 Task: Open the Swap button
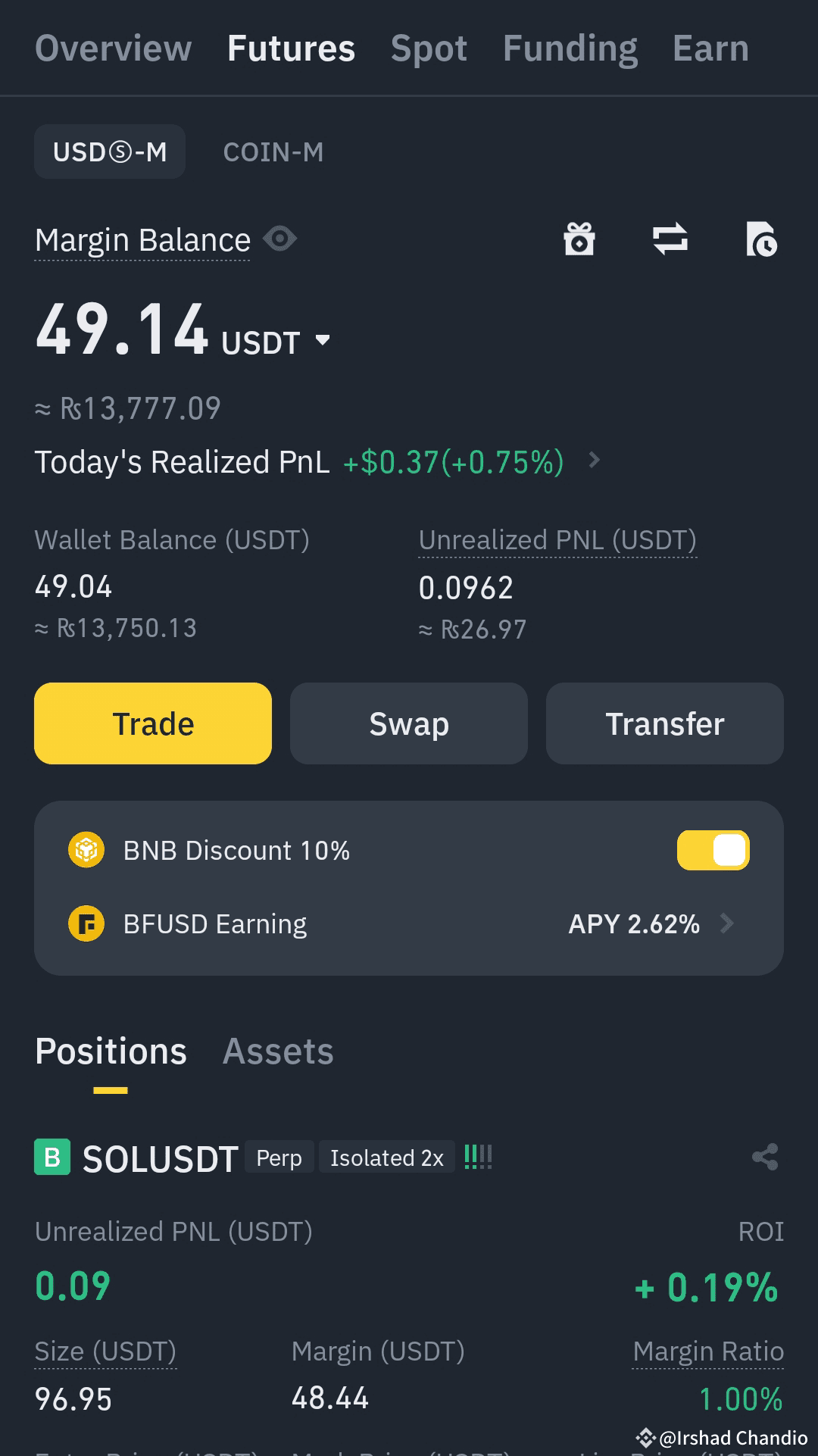(x=409, y=723)
